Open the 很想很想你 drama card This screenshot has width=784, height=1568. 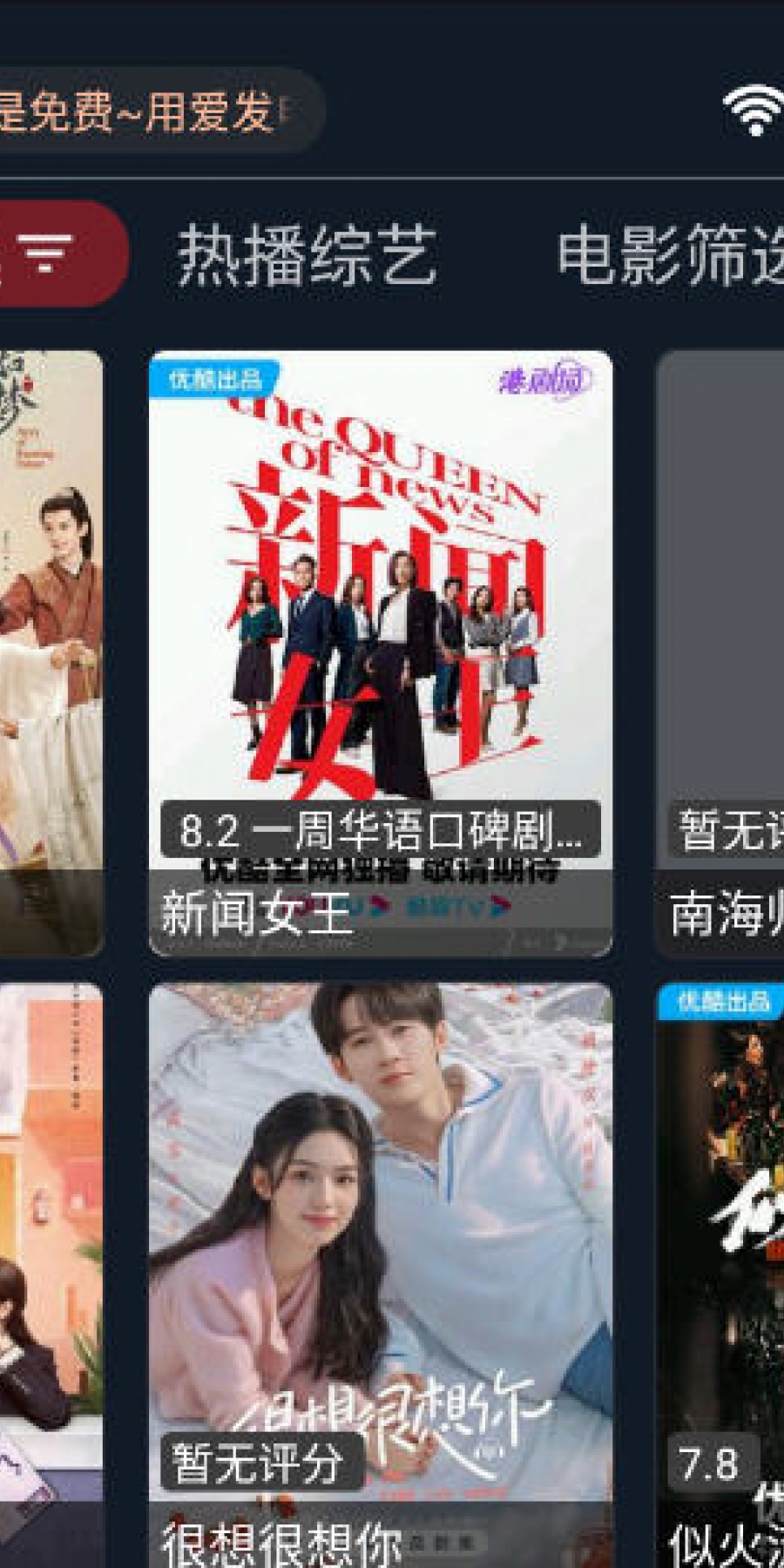point(381,1272)
